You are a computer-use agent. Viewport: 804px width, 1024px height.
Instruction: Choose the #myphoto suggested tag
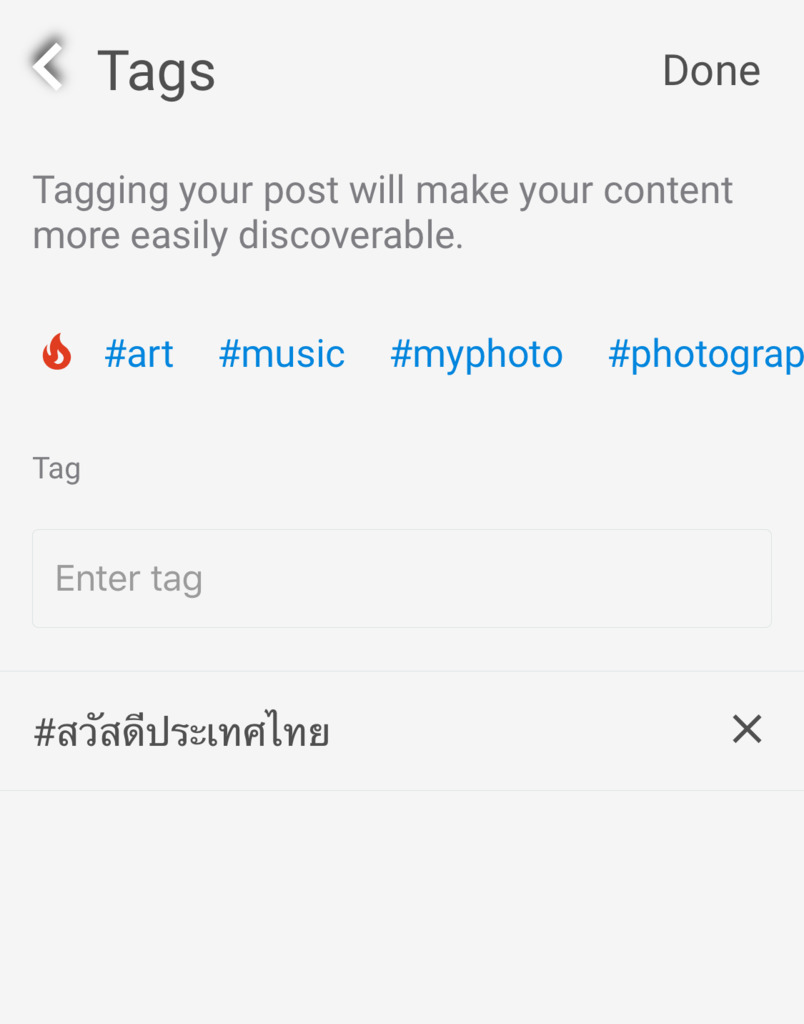point(476,354)
